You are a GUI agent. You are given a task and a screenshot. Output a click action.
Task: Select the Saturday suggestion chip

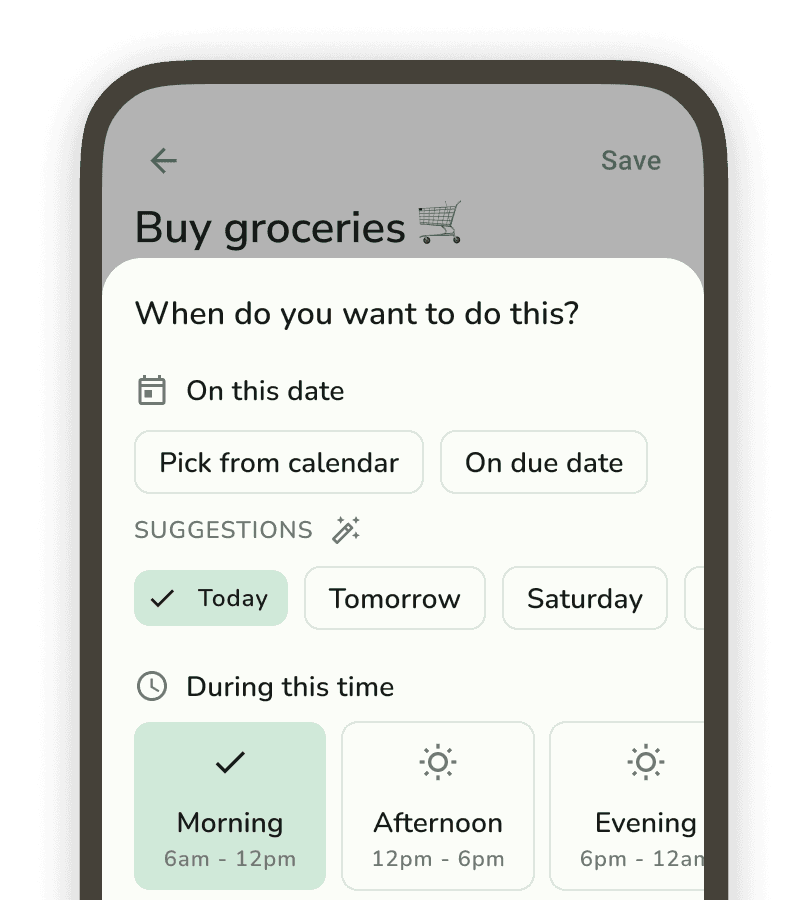click(584, 598)
